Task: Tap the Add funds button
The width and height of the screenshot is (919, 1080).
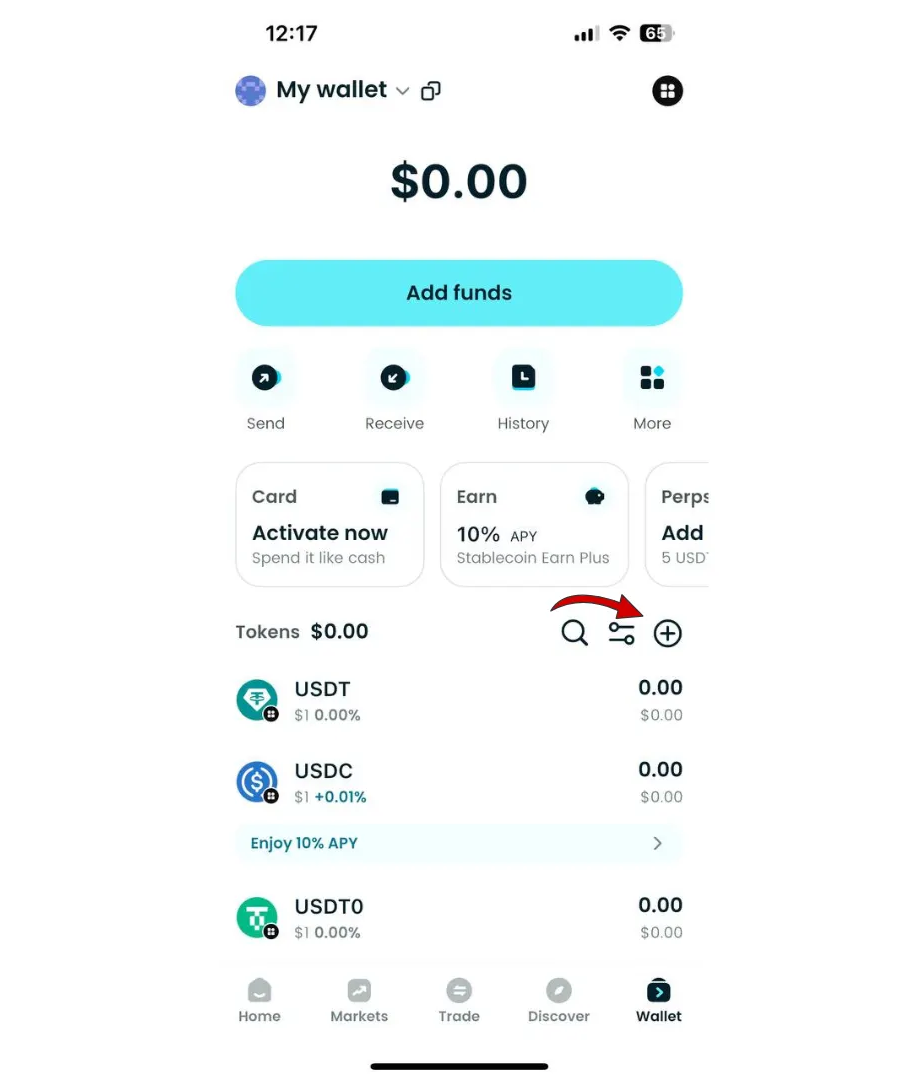Action: tap(459, 292)
